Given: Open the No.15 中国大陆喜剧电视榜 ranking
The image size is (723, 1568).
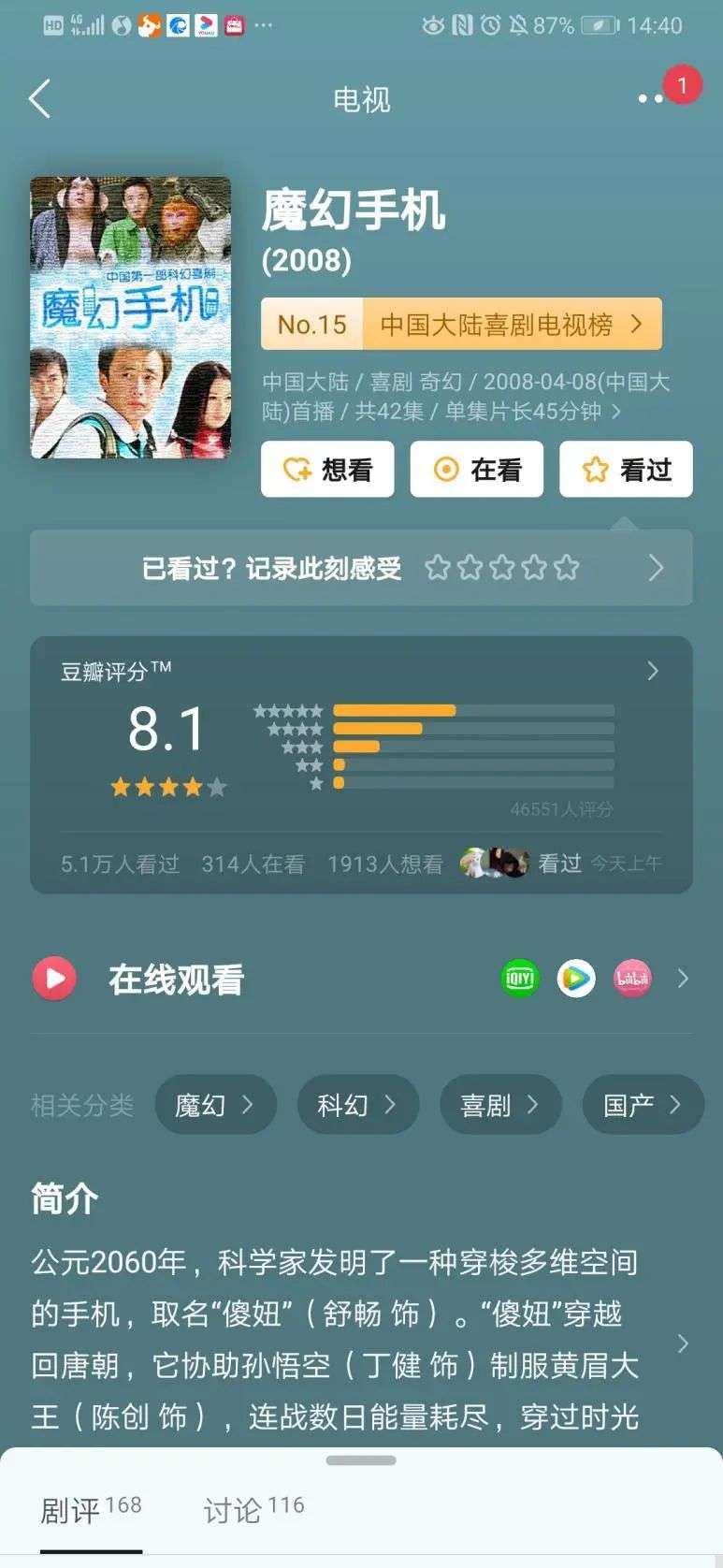Looking at the screenshot, I should coord(461,324).
